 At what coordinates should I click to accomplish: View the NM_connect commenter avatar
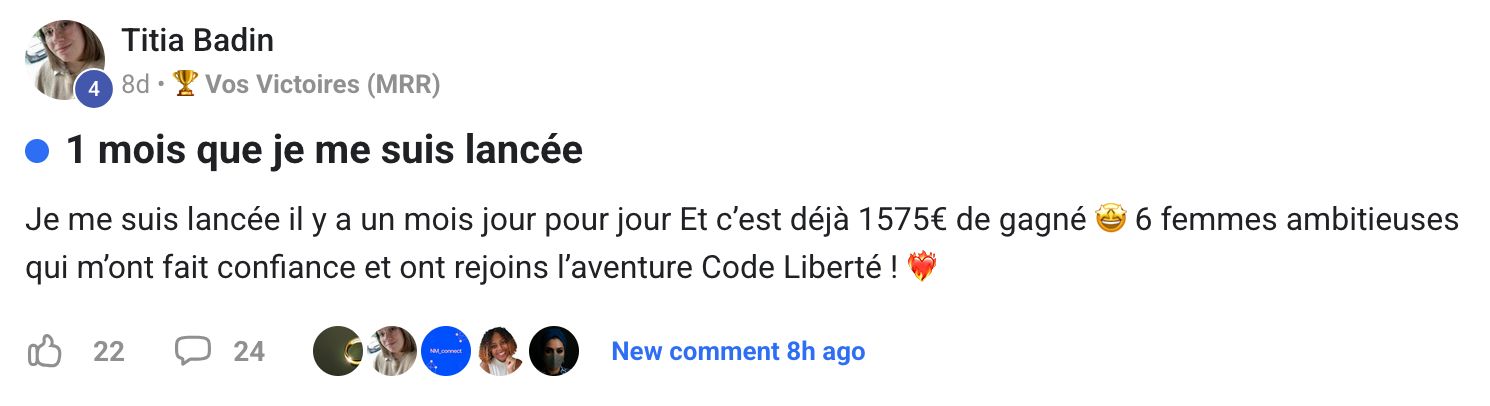(x=446, y=351)
